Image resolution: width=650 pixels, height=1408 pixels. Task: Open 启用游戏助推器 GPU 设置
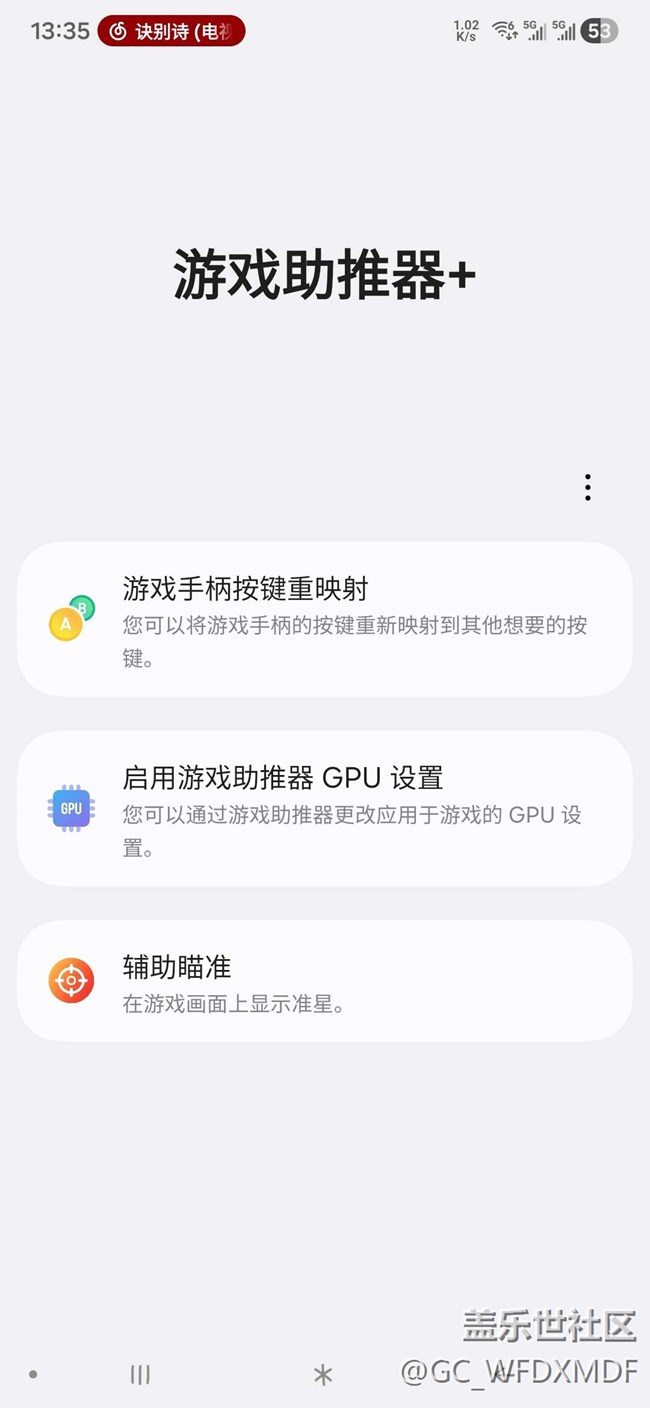[324, 808]
